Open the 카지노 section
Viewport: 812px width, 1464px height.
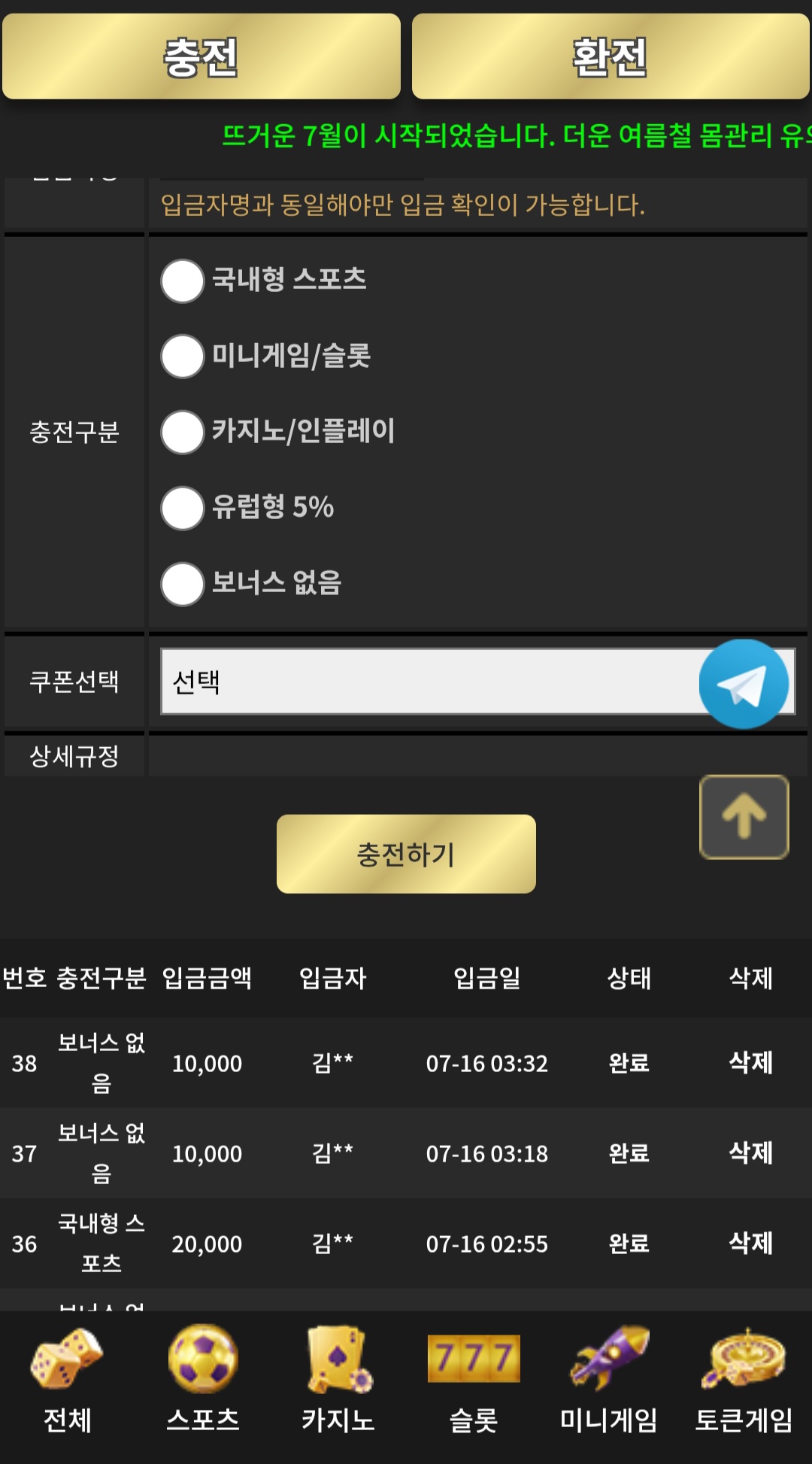338,1381
